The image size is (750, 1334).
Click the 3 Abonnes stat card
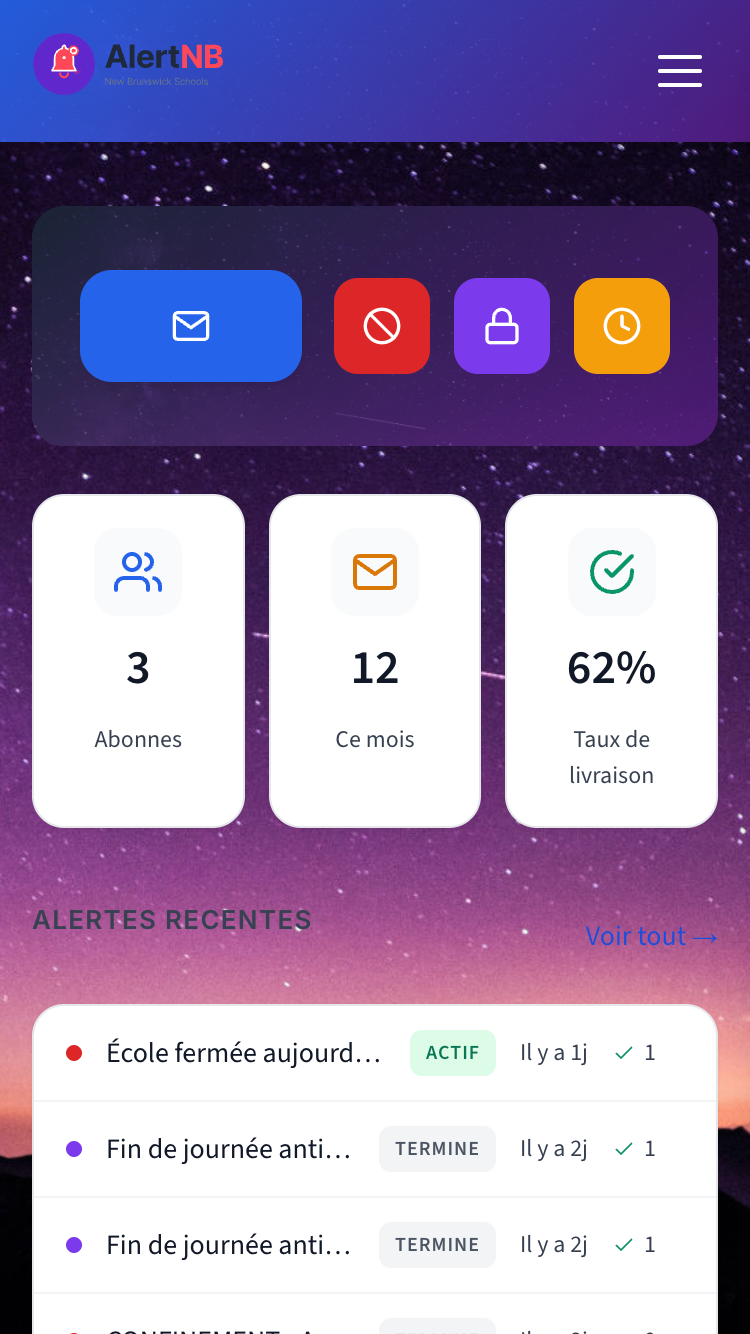point(138,660)
